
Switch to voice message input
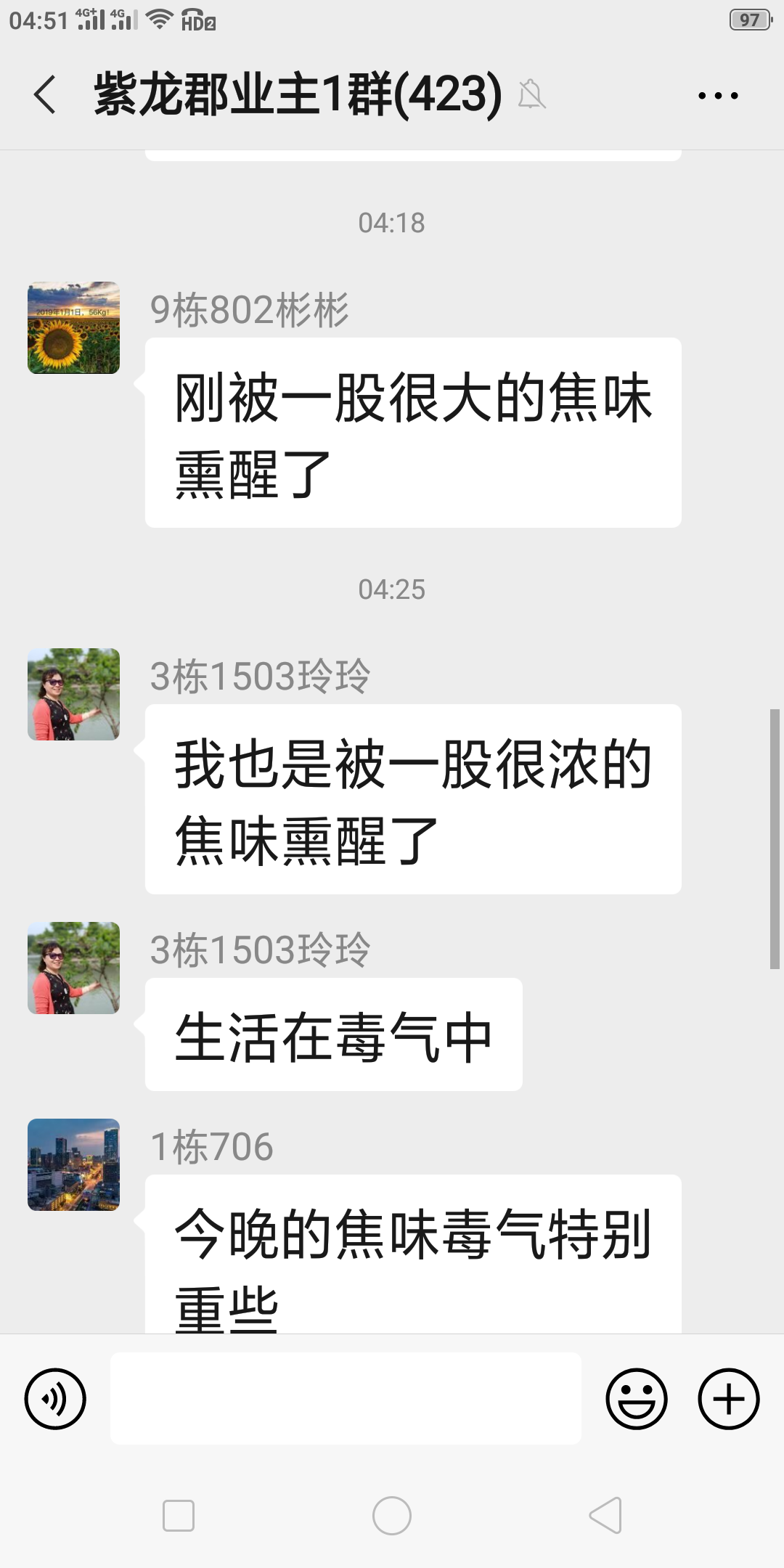pos(55,1398)
